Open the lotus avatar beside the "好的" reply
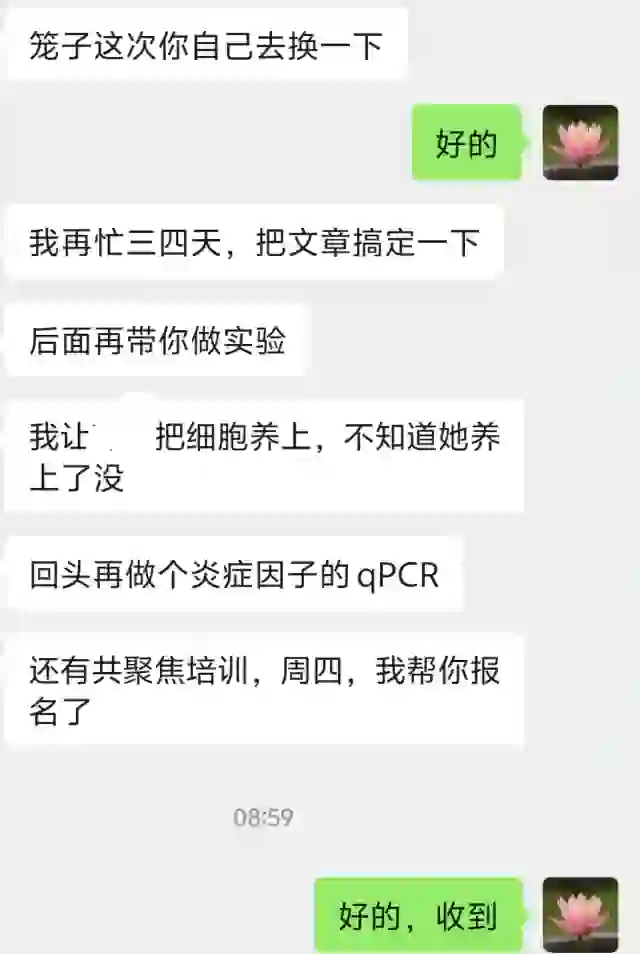Viewport: 640px width, 954px height. [x=580, y=143]
